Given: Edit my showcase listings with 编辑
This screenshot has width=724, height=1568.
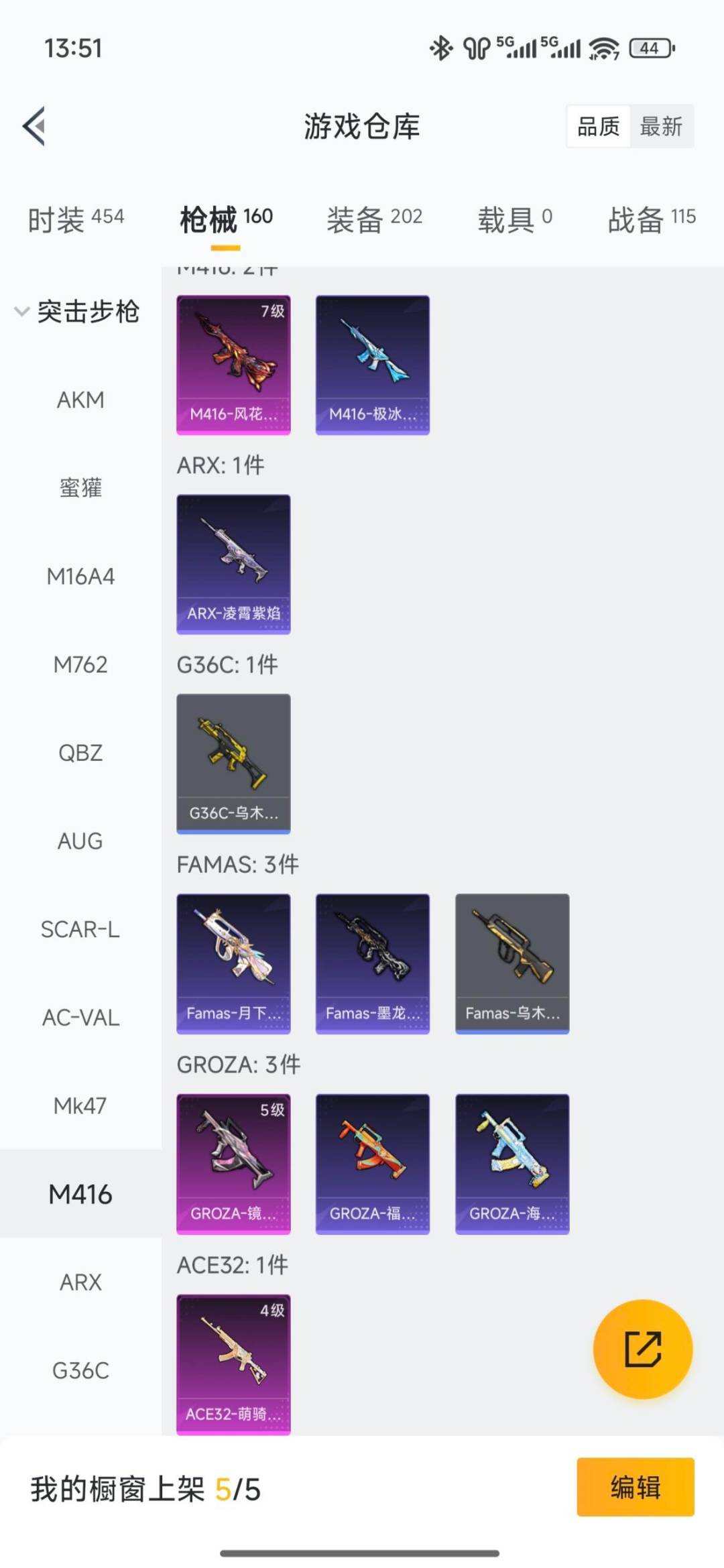Looking at the screenshot, I should pyautogui.click(x=635, y=1487).
